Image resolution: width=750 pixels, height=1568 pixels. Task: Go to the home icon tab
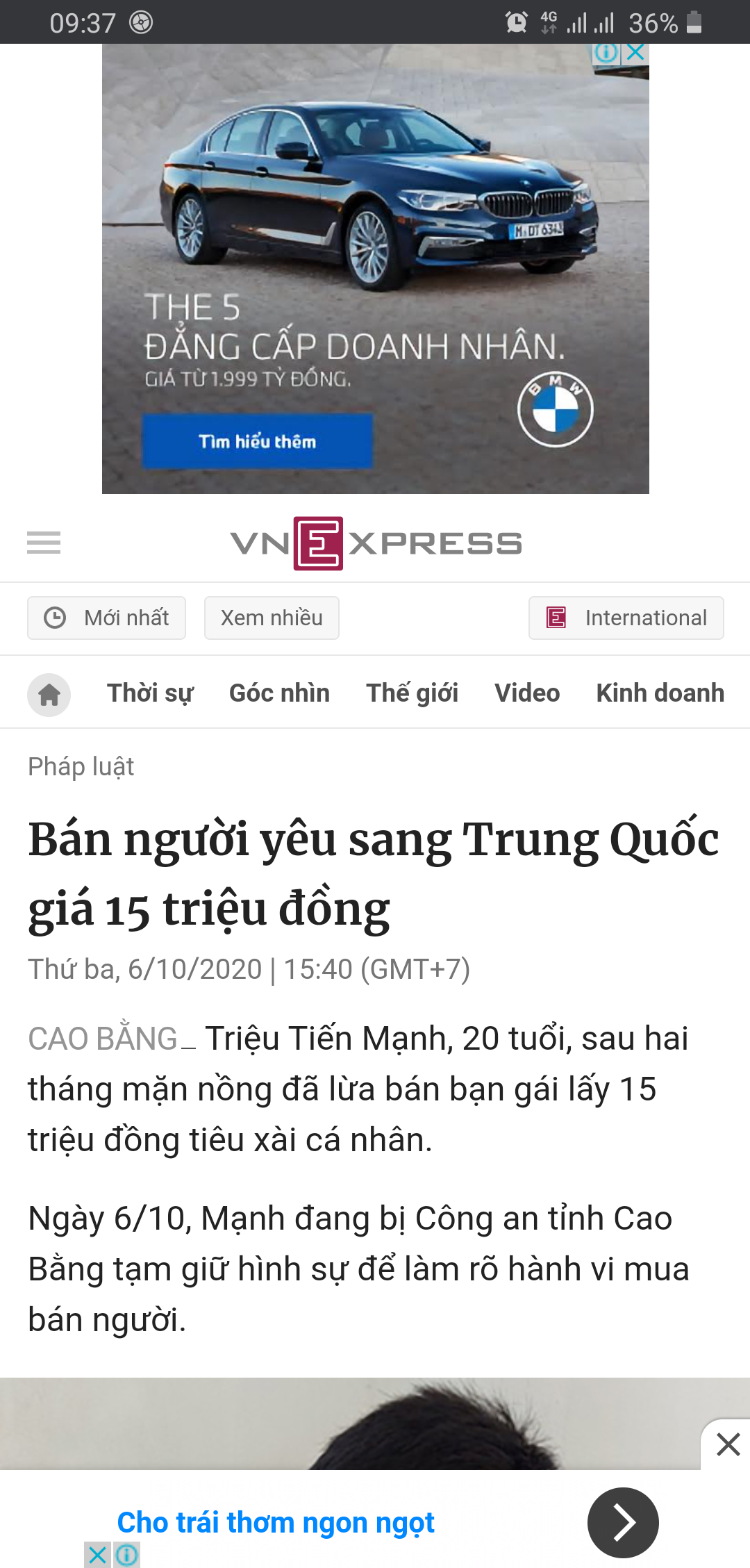(x=49, y=694)
